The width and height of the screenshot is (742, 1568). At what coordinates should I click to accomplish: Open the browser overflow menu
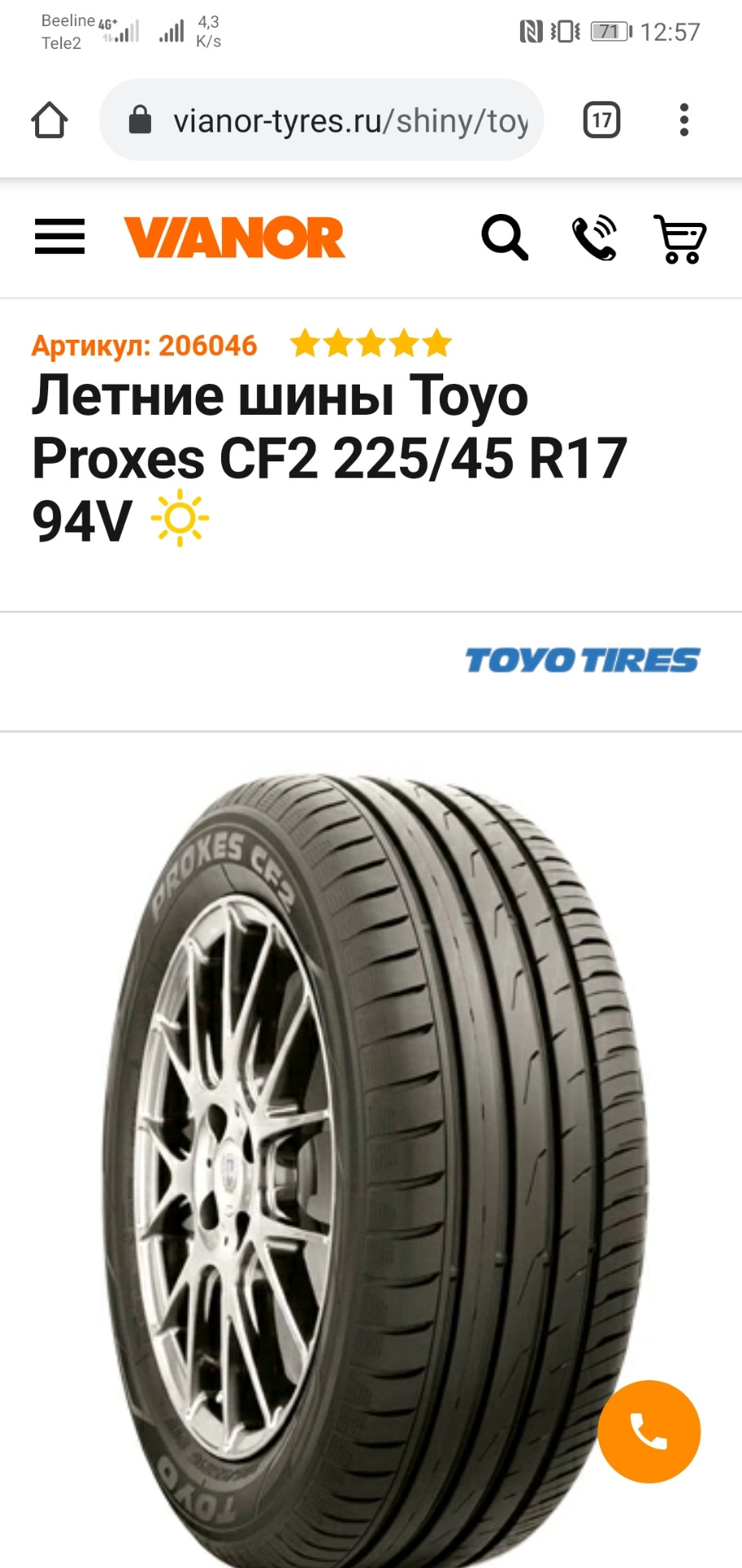pyautogui.click(x=684, y=121)
